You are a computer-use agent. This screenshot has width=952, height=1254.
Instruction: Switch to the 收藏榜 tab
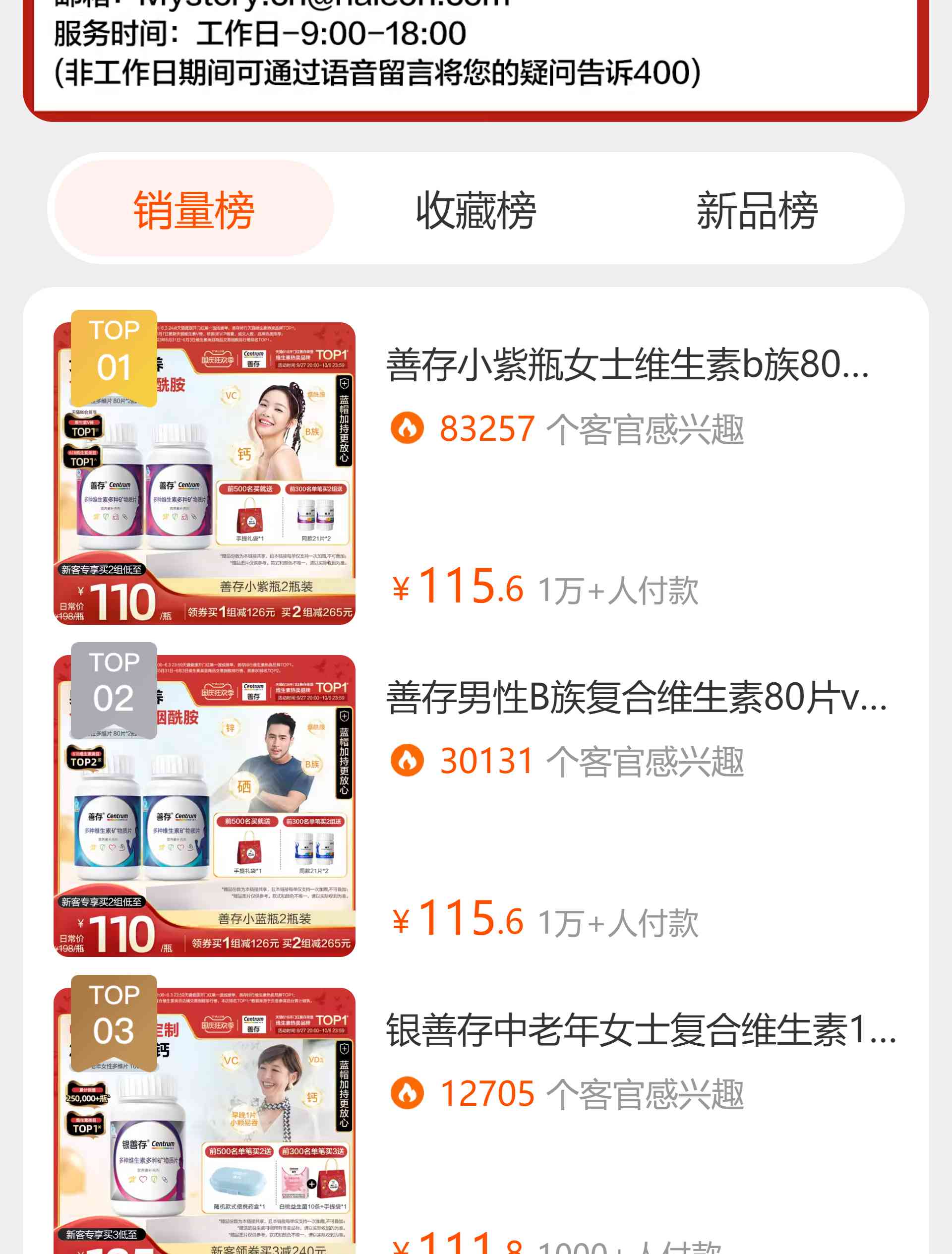476,210
